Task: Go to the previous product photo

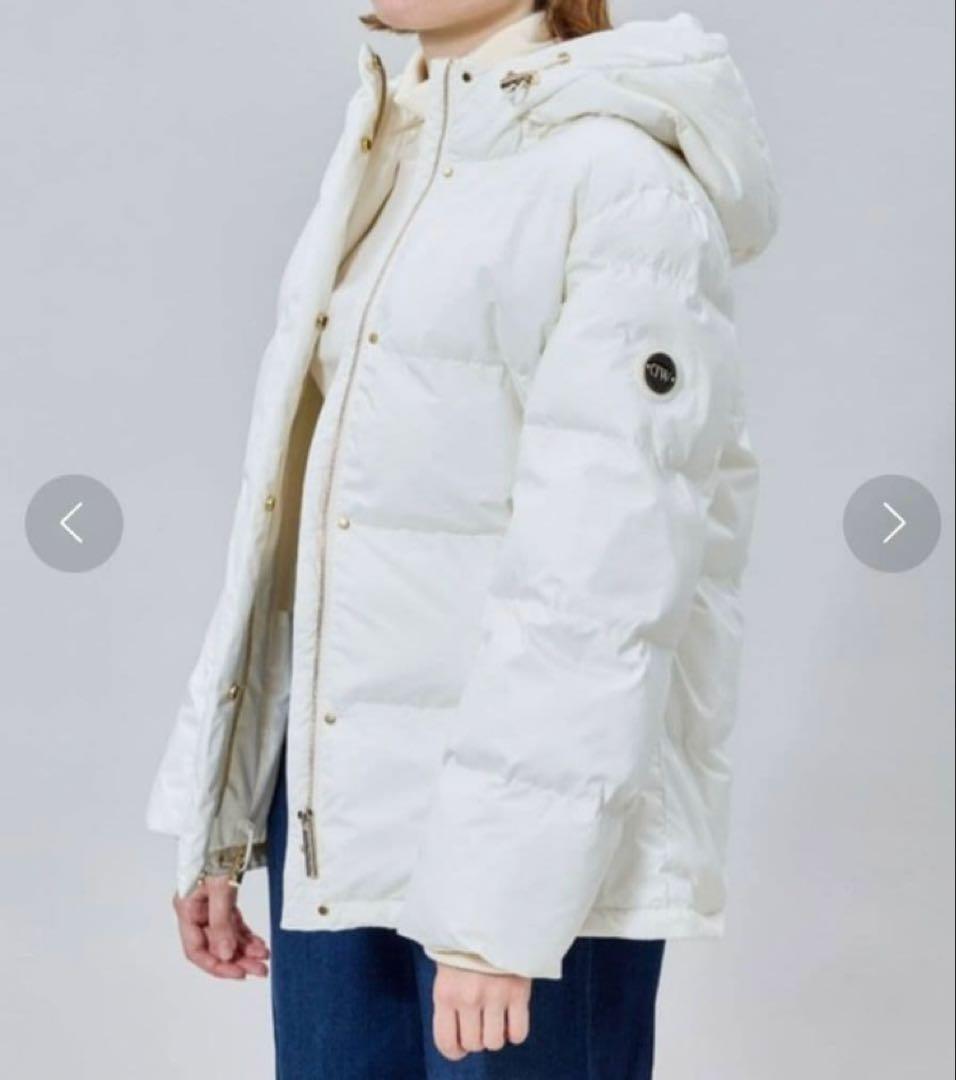Action: pos(74,523)
